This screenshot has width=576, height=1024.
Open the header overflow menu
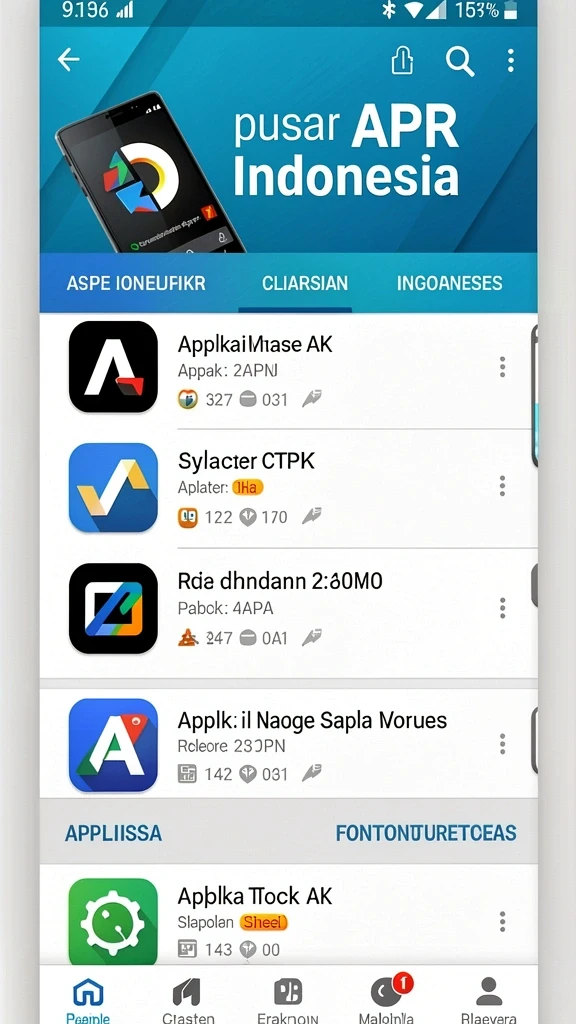click(x=511, y=61)
